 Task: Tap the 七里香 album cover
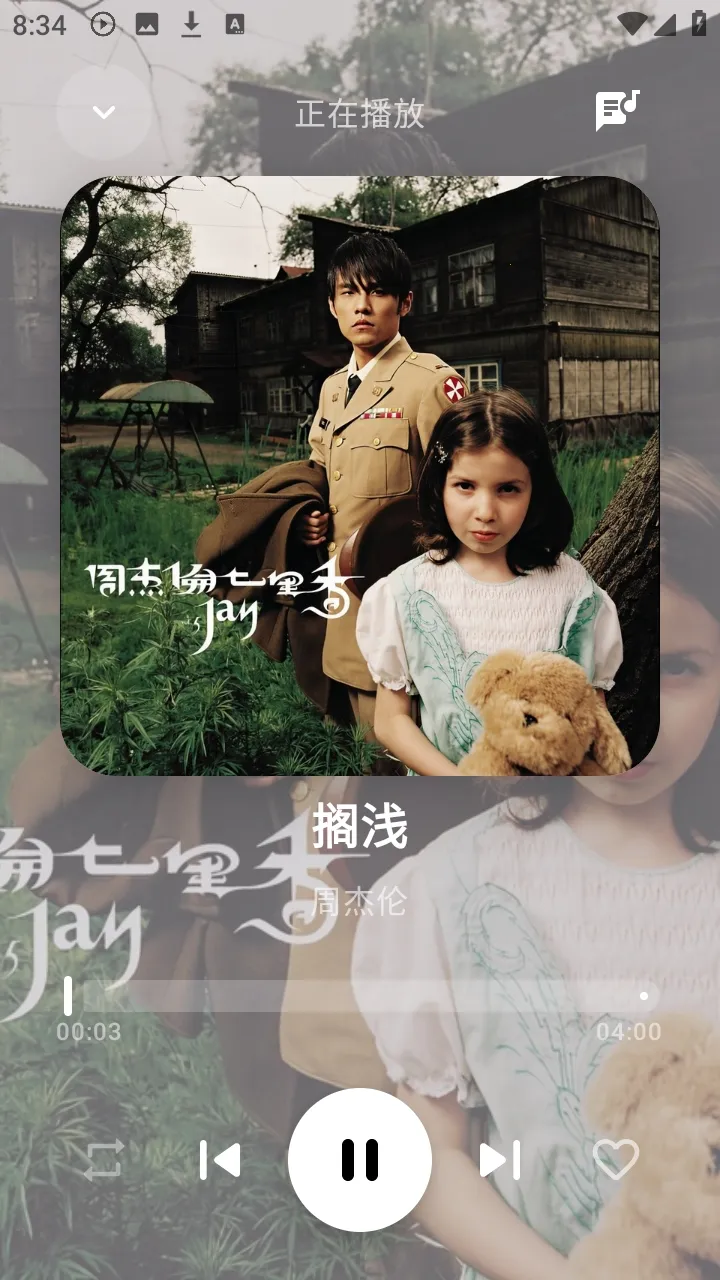[x=360, y=475]
